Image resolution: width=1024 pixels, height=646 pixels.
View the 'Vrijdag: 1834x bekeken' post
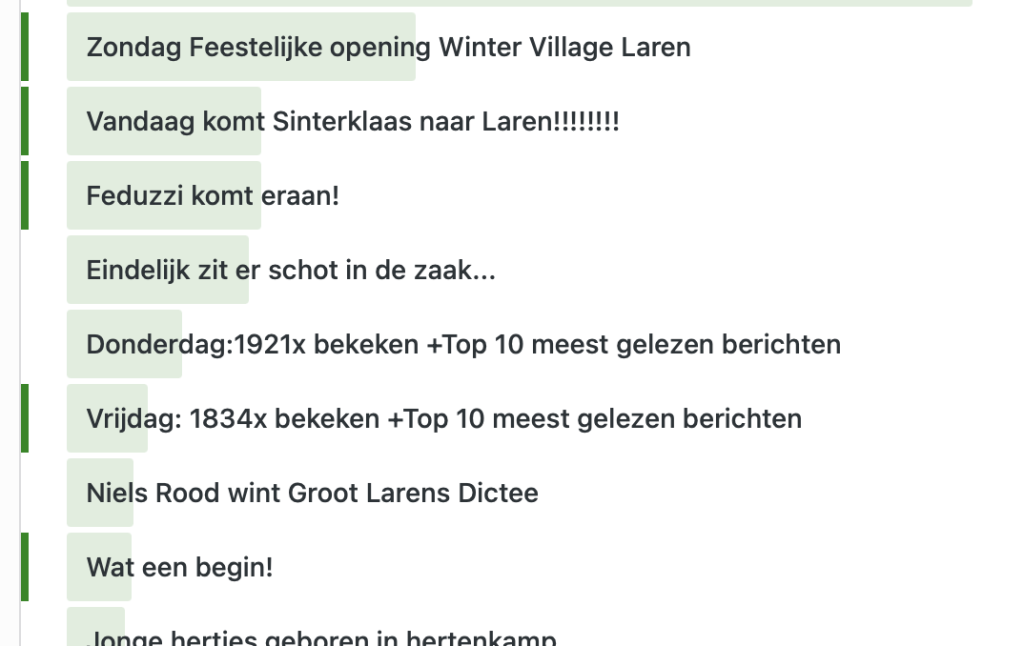pos(443,419)
